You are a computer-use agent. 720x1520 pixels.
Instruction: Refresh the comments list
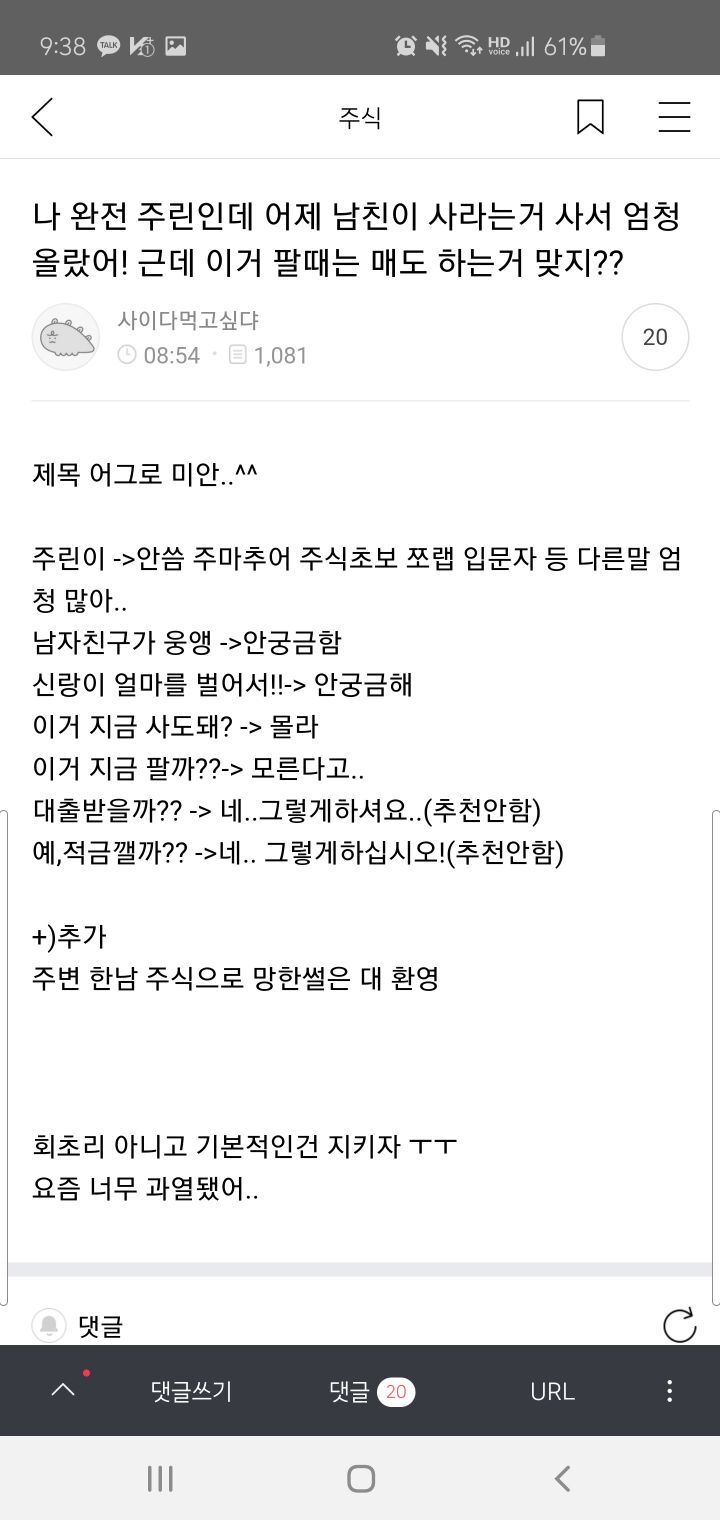pyautogui.click(x=680, y=1326)
